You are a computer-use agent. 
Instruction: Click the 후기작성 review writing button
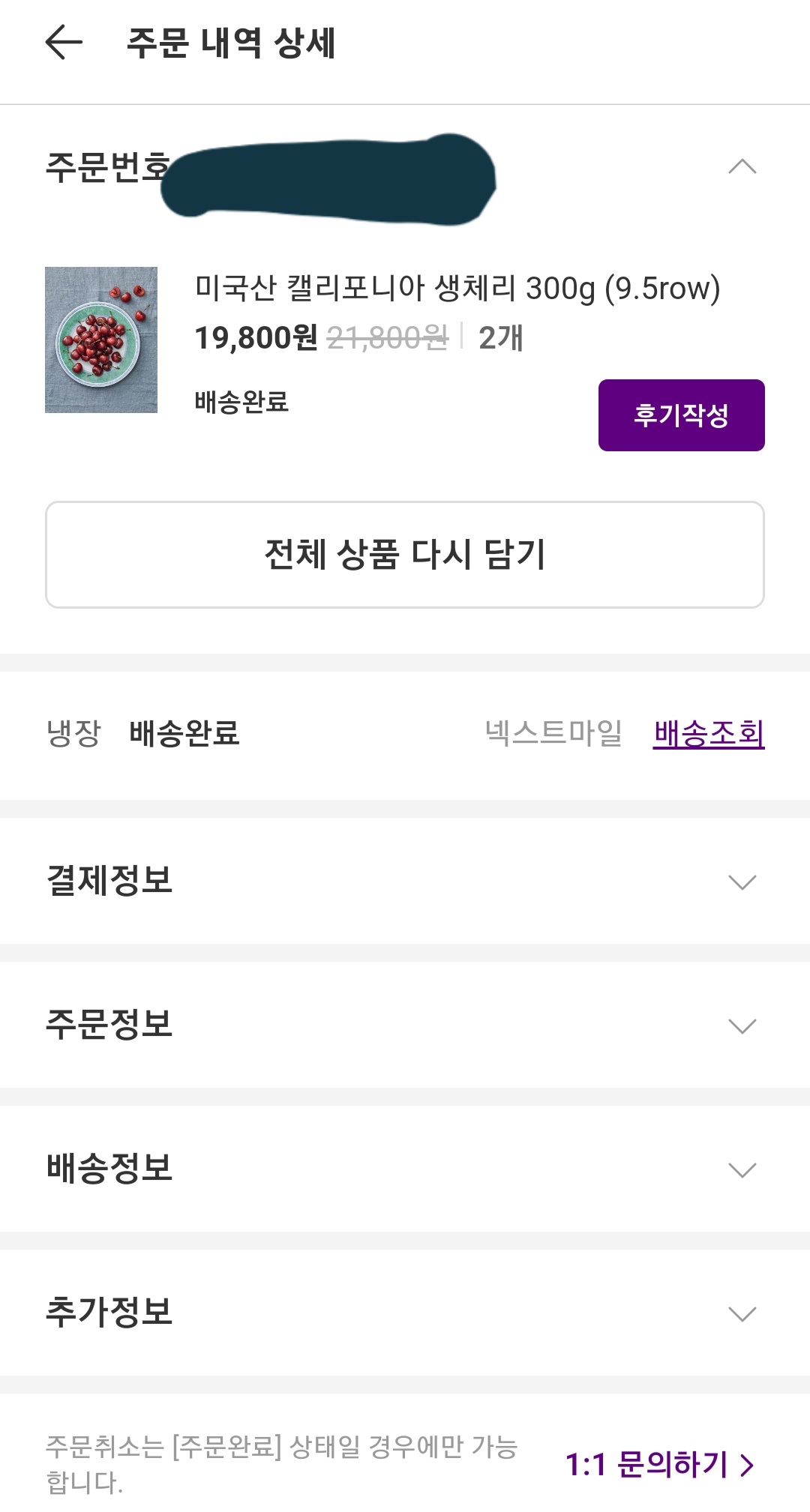click(x=680, y=416)
